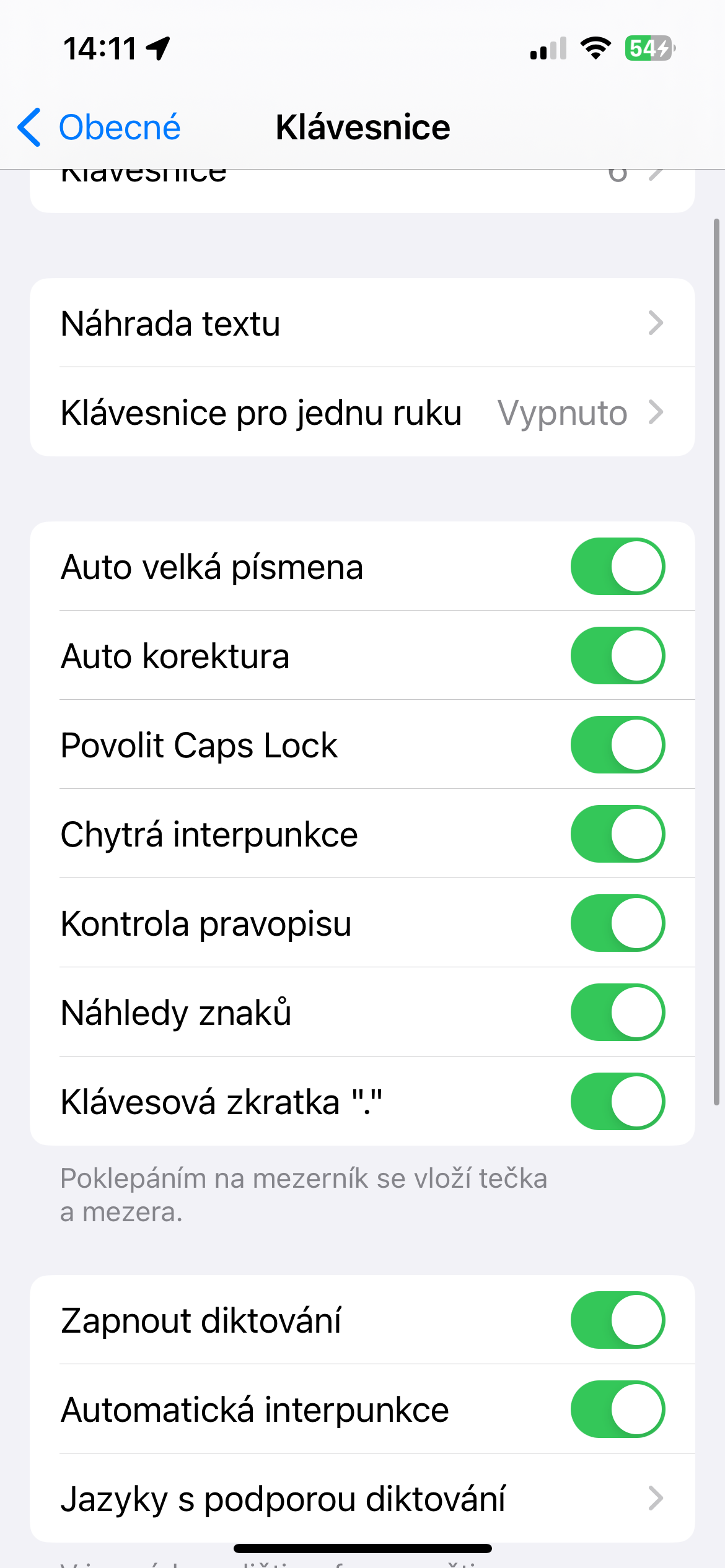
Task: Switch off Náhledy znaků
Action: coord(617,1013)
